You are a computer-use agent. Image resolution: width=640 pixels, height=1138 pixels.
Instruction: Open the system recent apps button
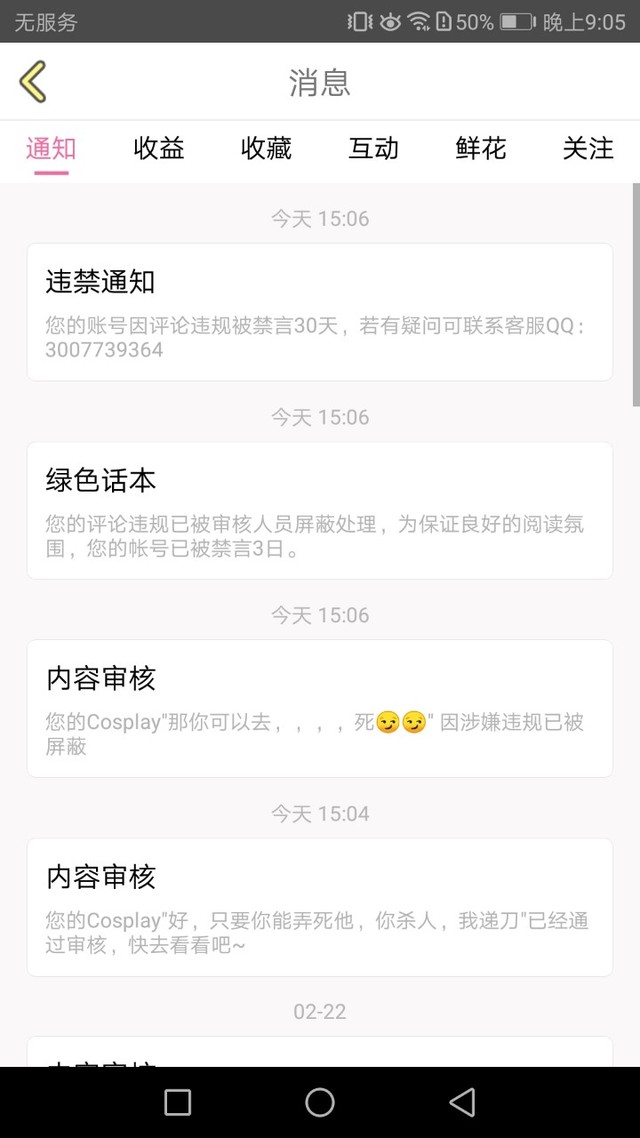click(x=178, y=1102)
